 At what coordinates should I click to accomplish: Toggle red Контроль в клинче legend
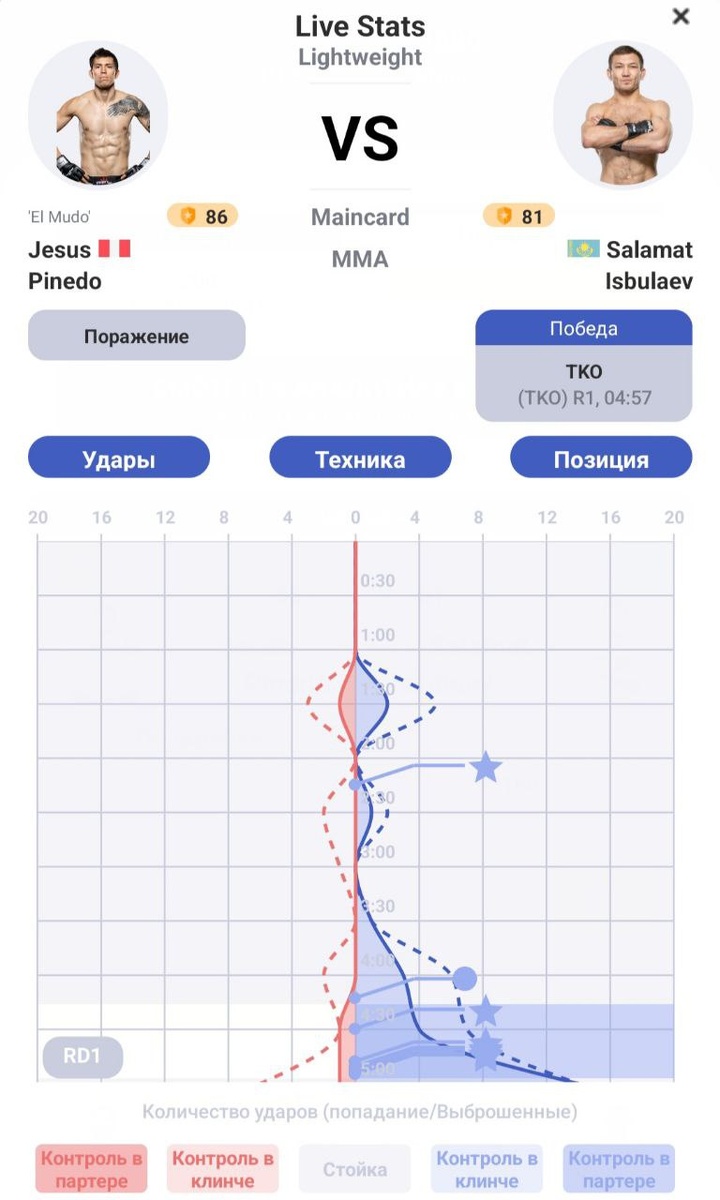(x=223, y=1169)
